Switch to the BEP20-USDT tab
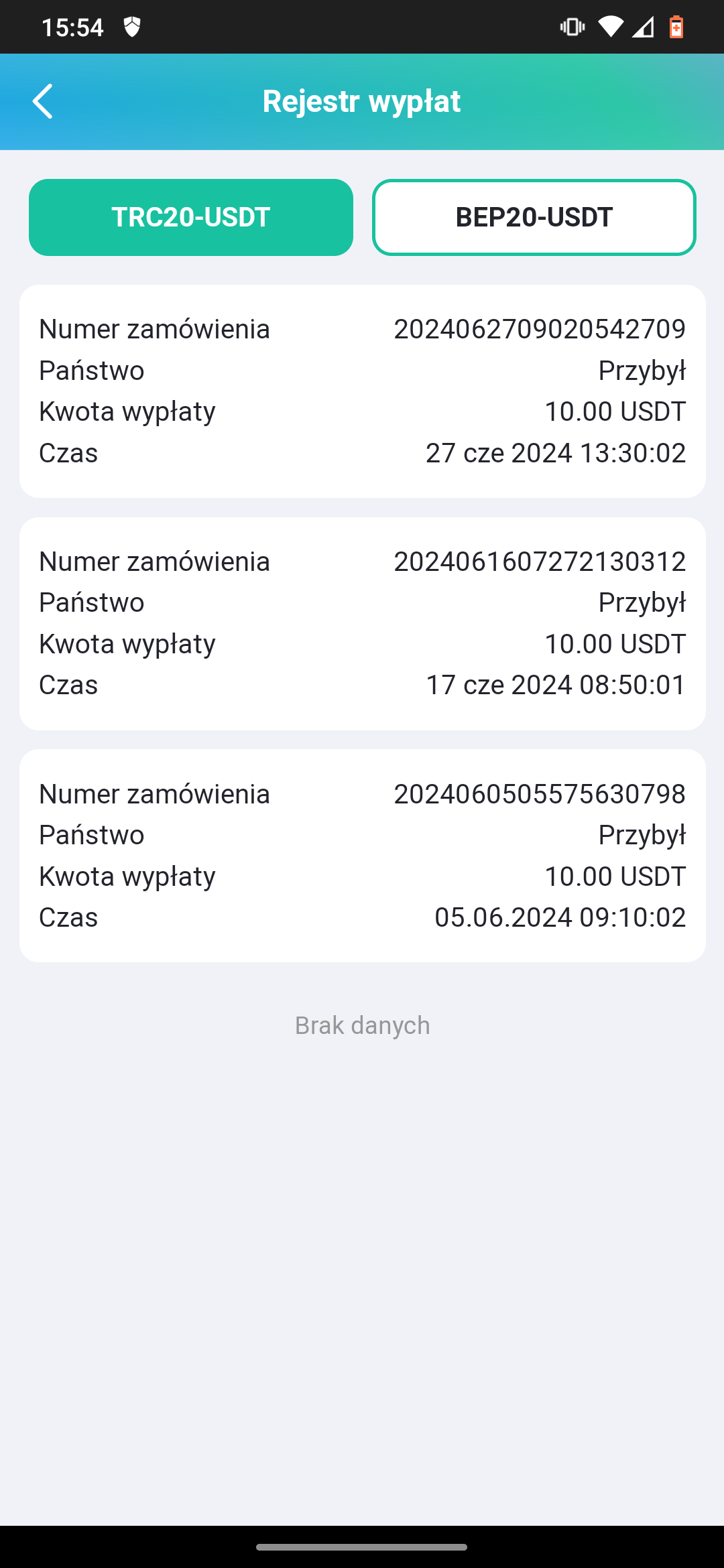 tap(534, 217)
